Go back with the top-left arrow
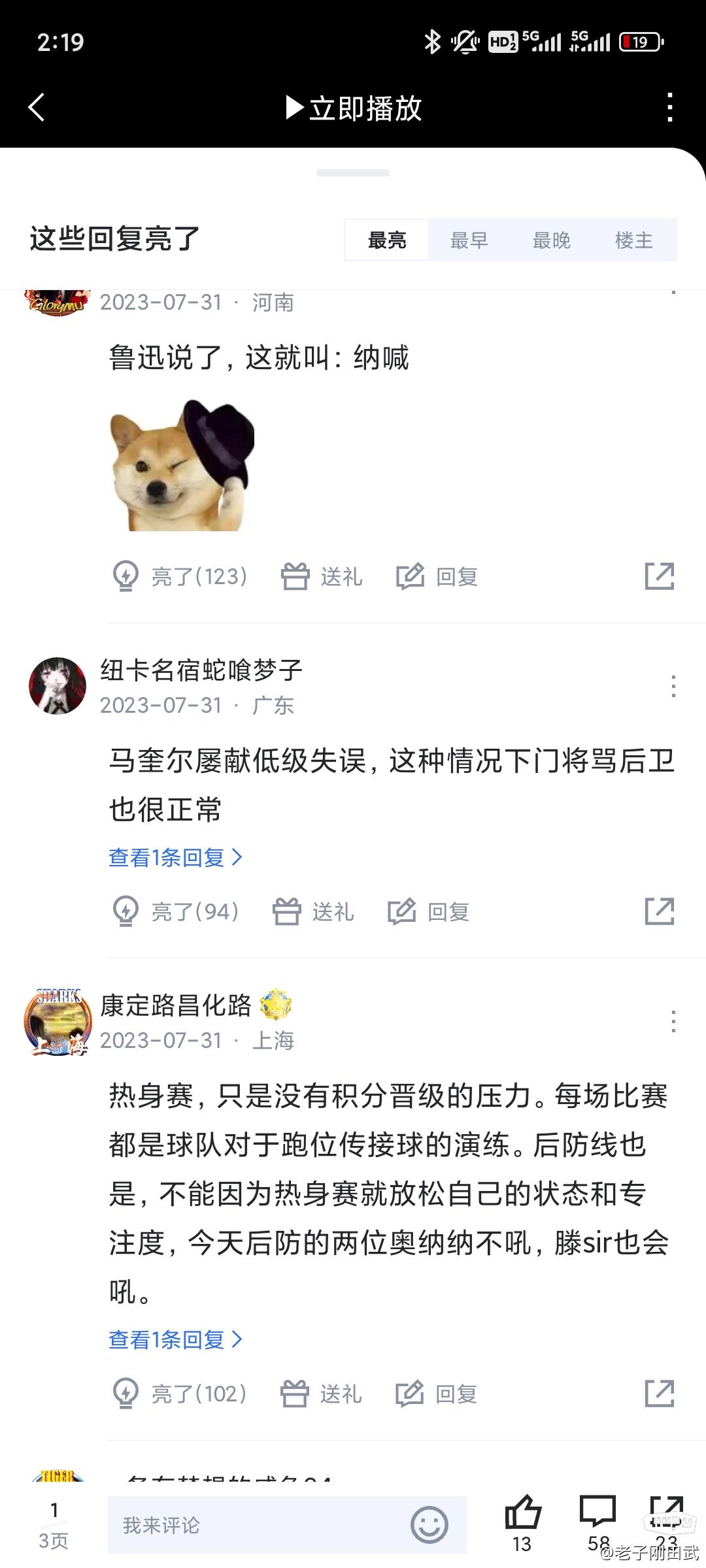Viewport: 706px width, 1568px height. pos(37,107)
